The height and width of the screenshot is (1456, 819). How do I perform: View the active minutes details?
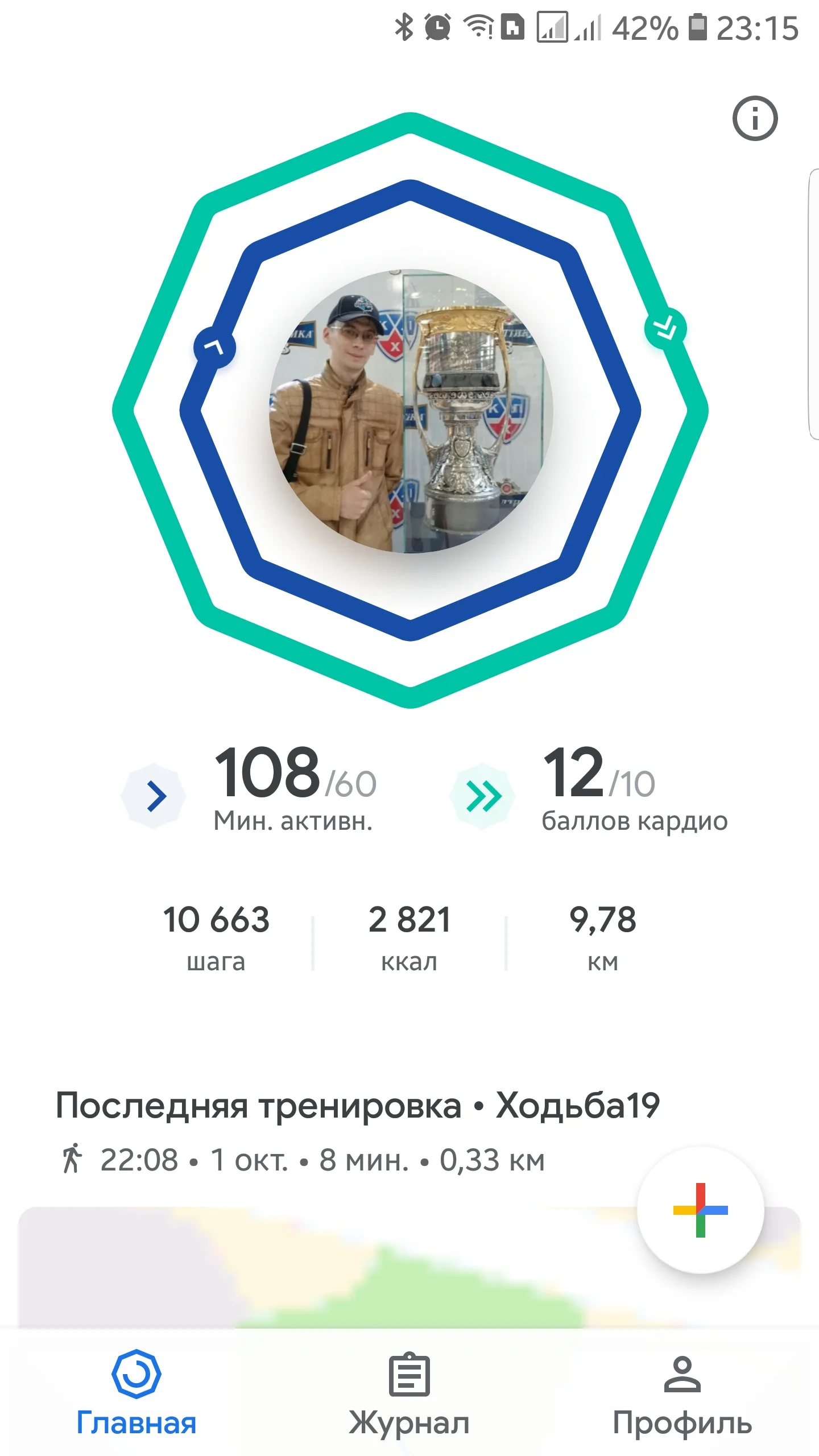point(267,789)
